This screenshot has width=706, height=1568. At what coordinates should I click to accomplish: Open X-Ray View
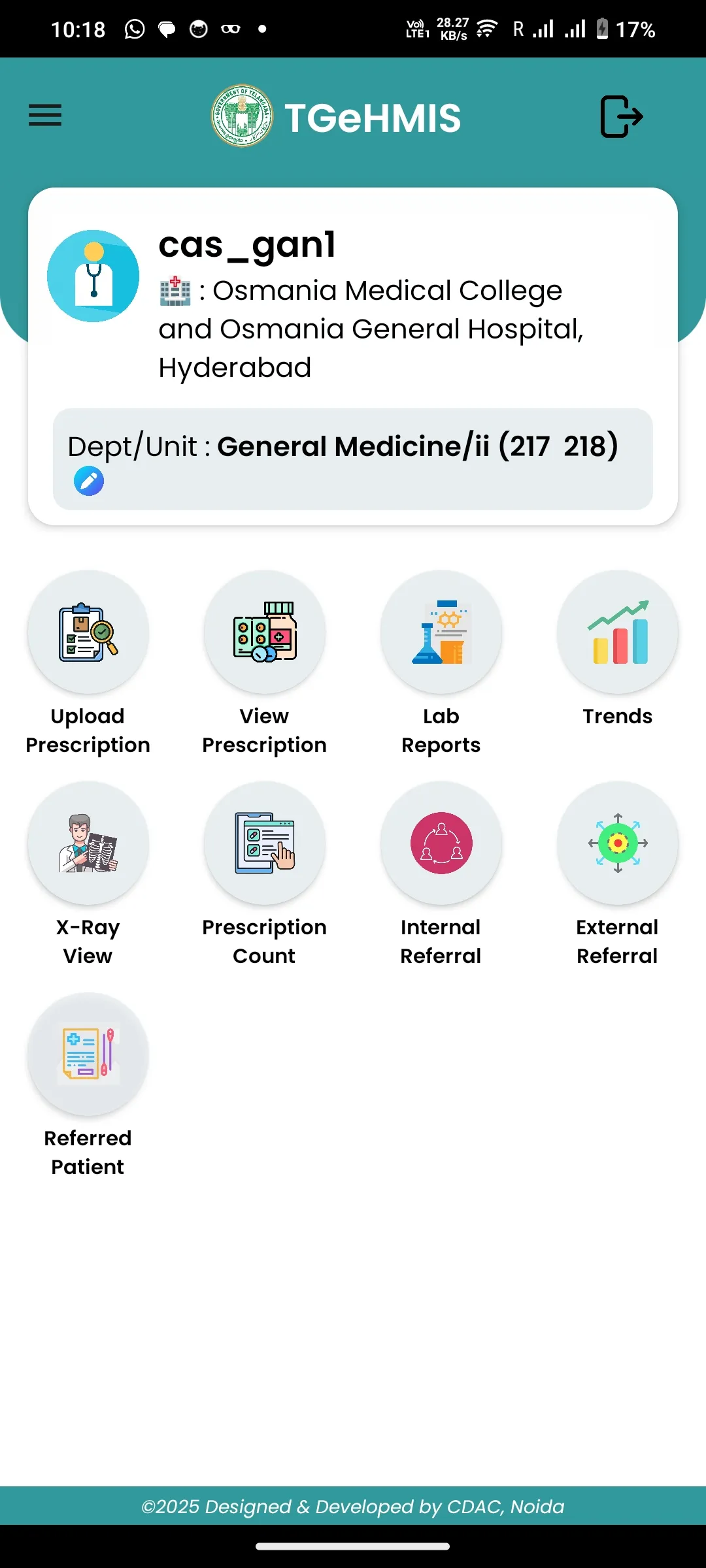coord(88,843)
